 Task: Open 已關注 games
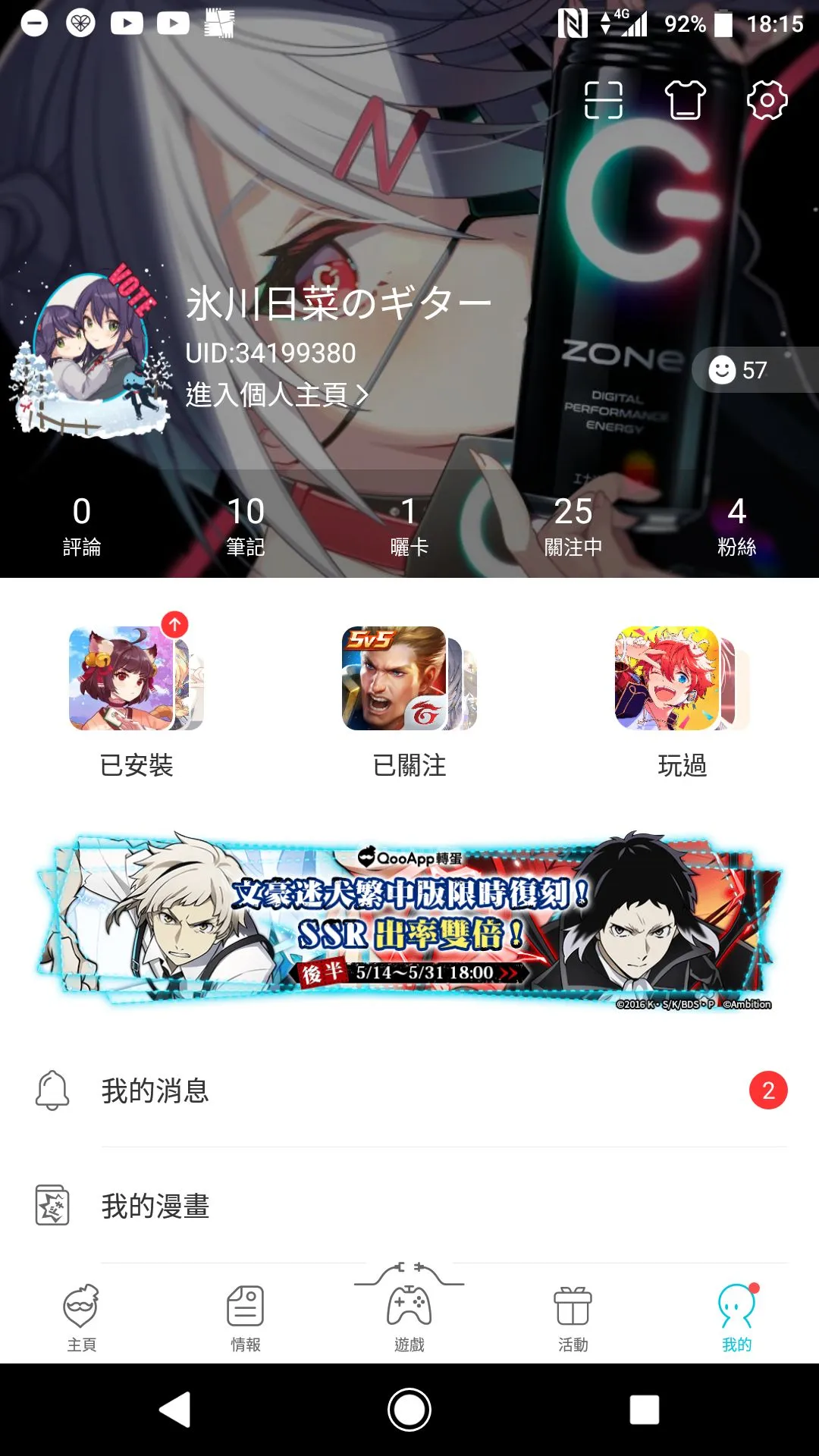tap(409, 698)
